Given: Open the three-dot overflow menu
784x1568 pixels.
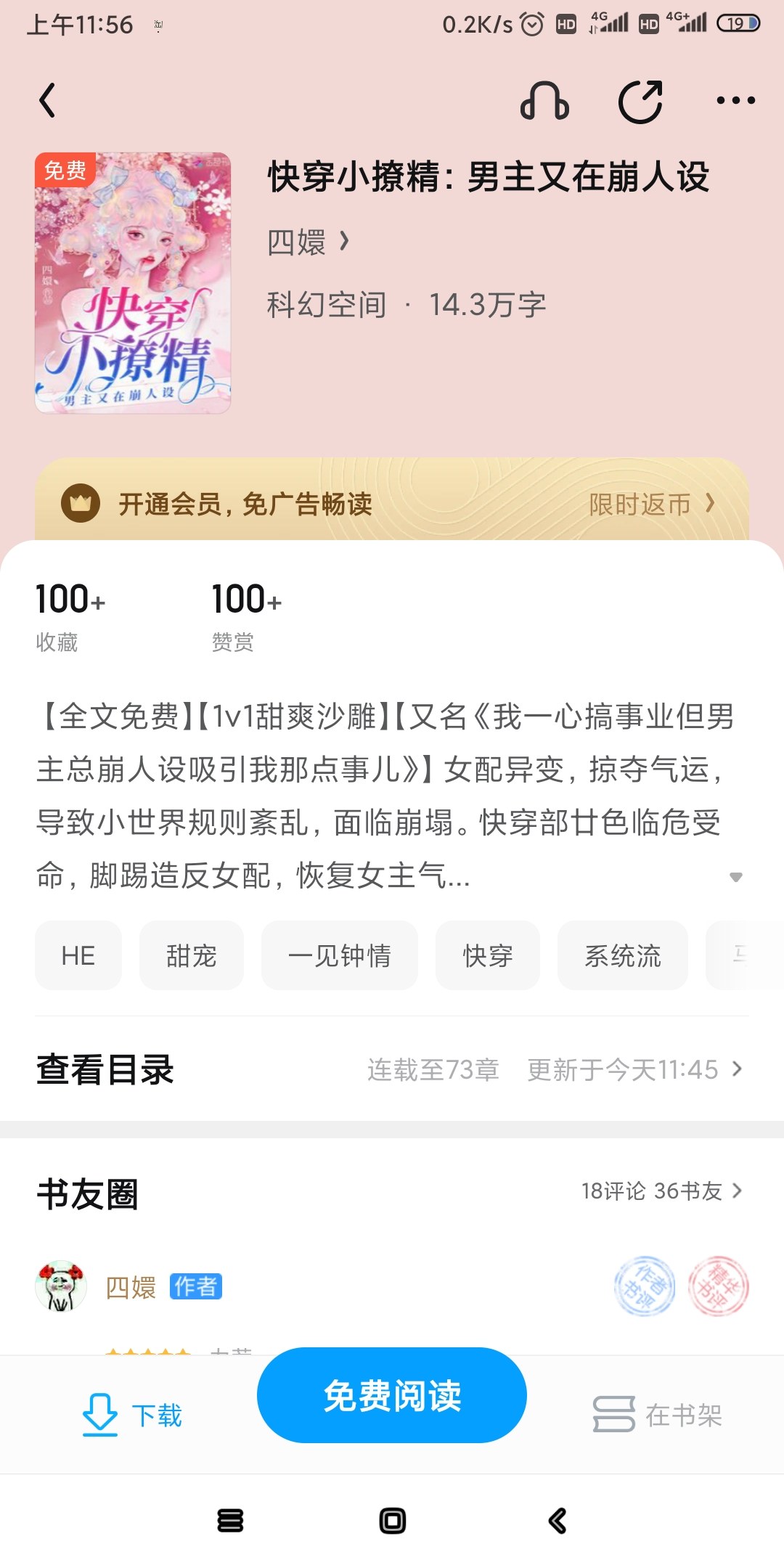Looking at the screenshot, I should [x=735, y=100].
